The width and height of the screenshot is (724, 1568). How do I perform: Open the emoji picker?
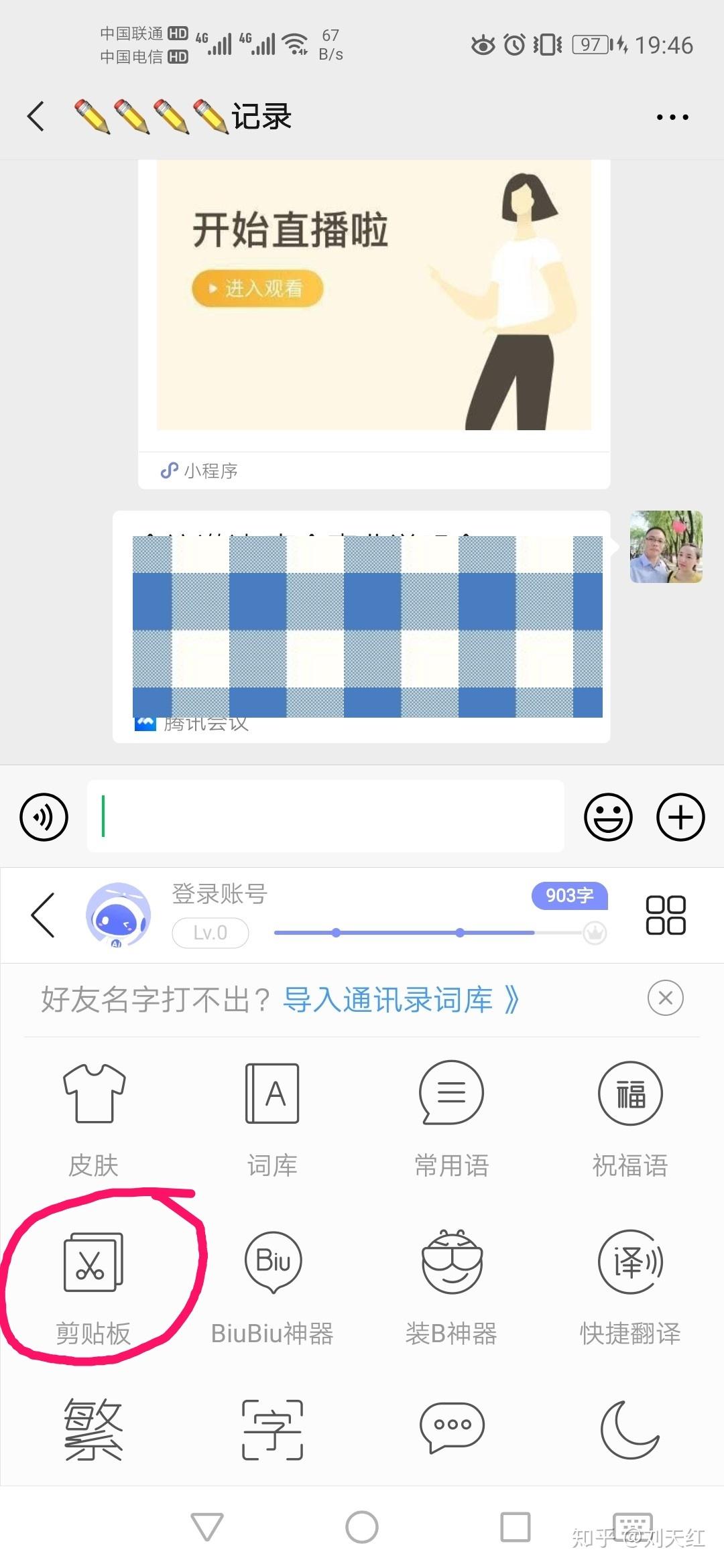point(608,817)
